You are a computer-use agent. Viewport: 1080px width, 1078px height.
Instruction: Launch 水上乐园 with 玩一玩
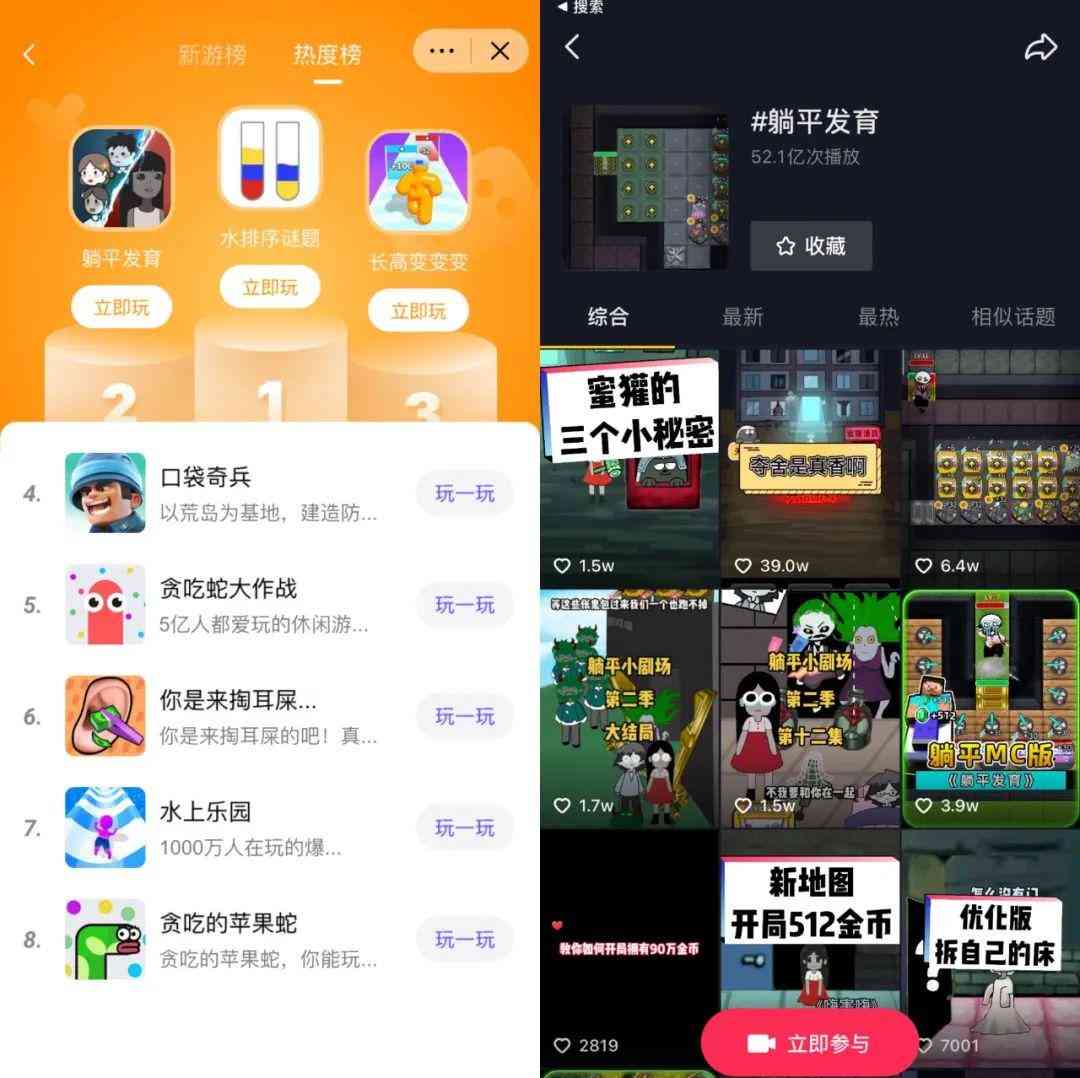point(464,828)
